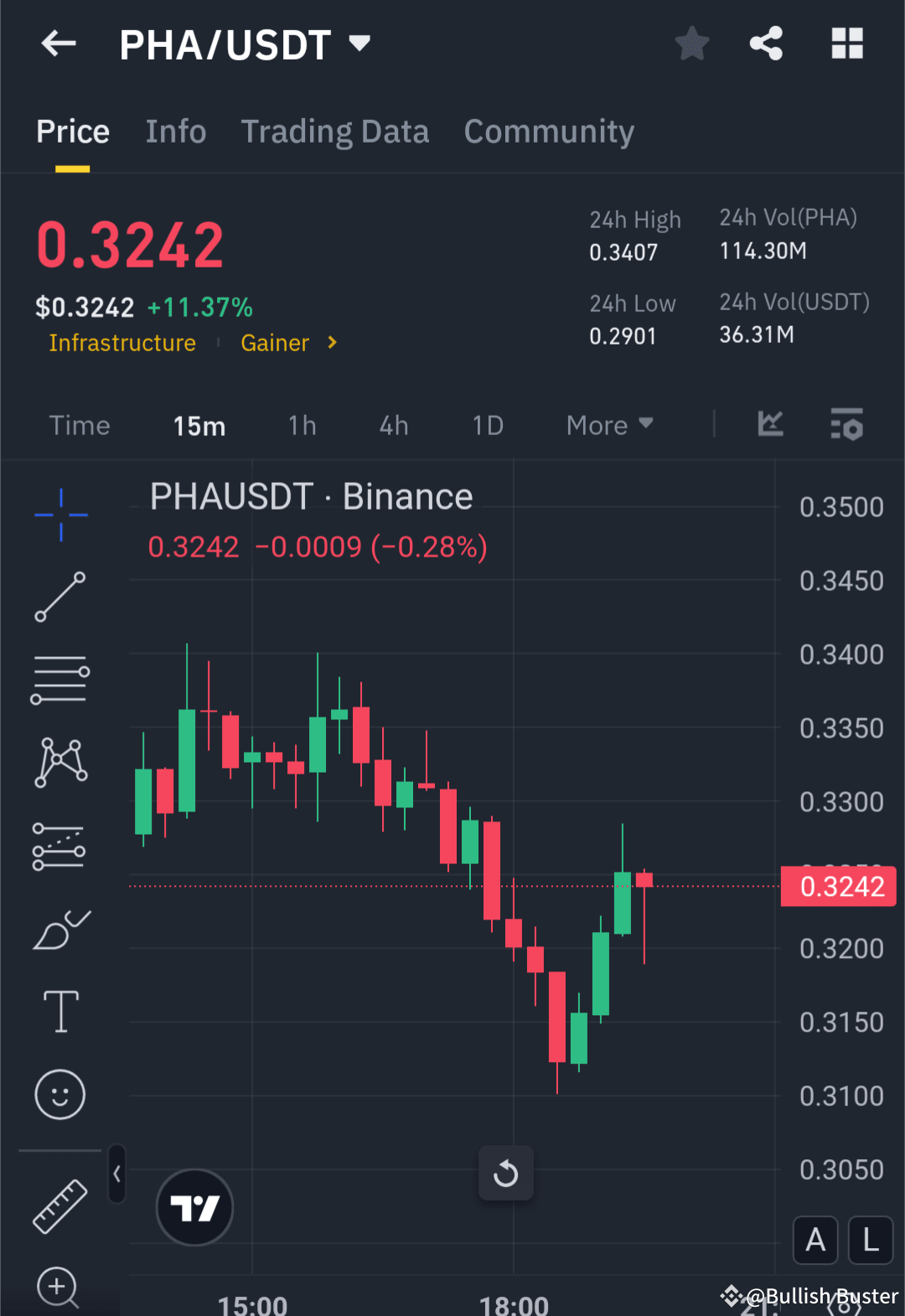Select the text annotation tool
The height and width of the screenshot is (1316, 905).
tap(60, 1012)
